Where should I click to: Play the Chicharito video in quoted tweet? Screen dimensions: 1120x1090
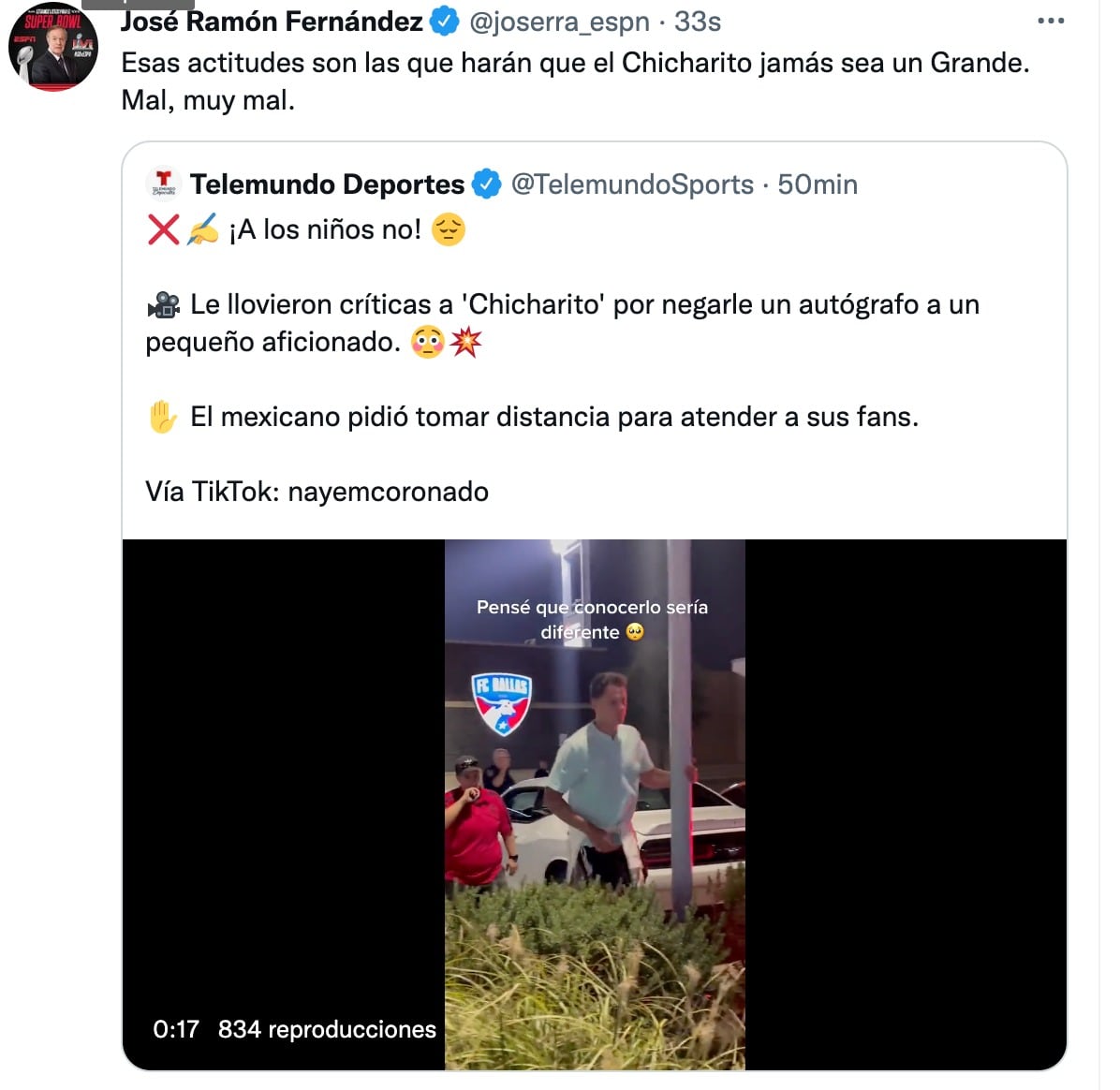595,803
